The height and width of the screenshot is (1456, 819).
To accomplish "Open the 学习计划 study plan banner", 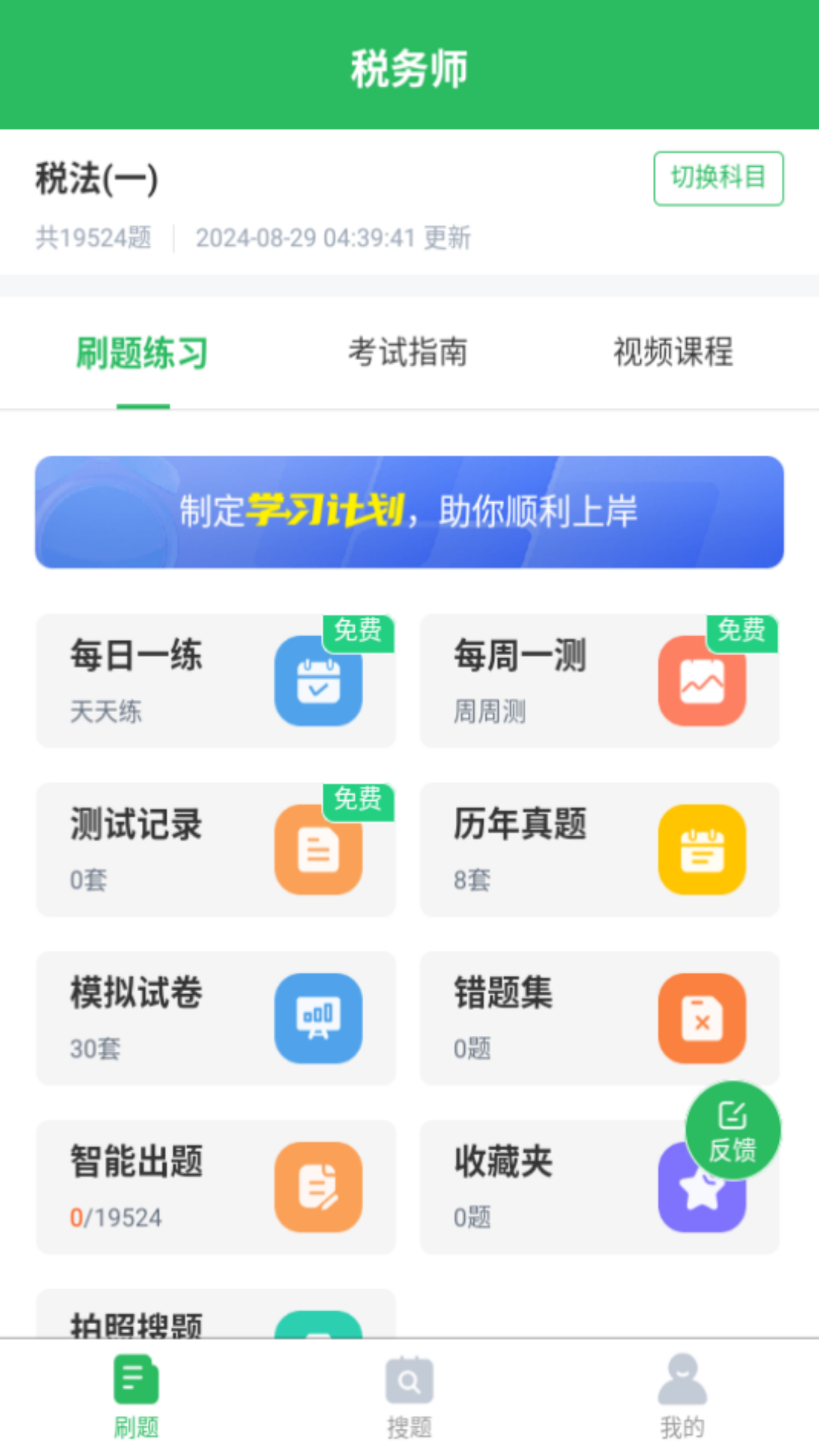I will pyautogui.click(x=409, y=511).
